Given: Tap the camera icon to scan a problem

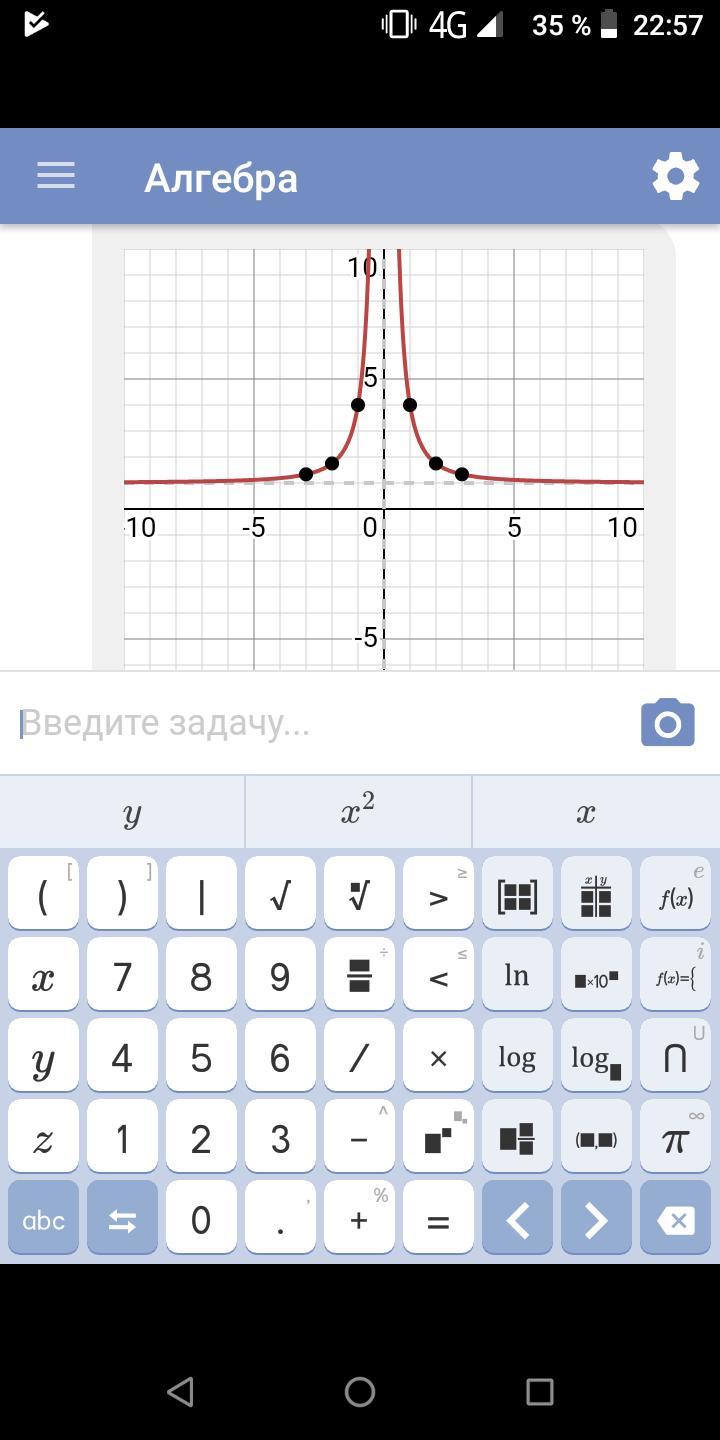Looking at the screenshot, I should [667, 722].
